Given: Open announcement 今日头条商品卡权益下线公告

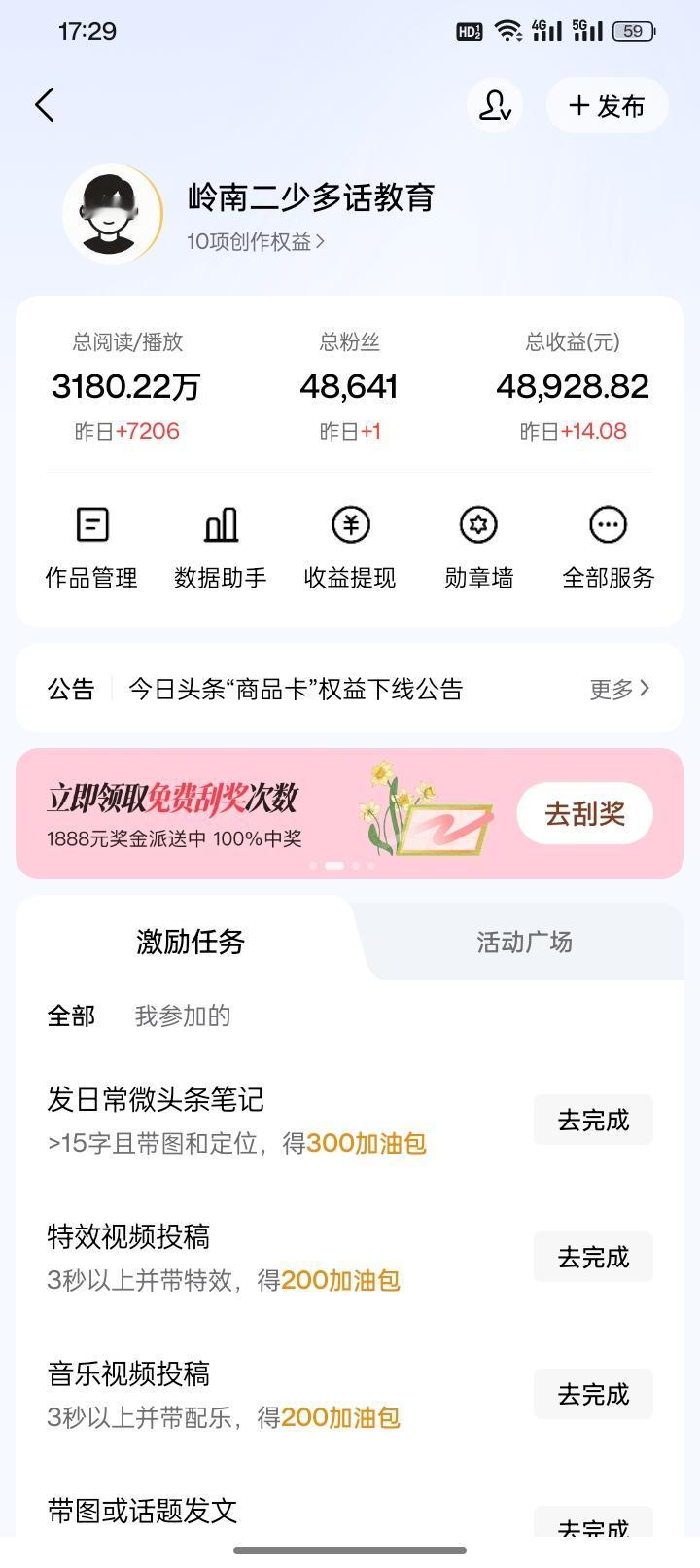Looking at the screenshot, I should click(x=297, y=689).
